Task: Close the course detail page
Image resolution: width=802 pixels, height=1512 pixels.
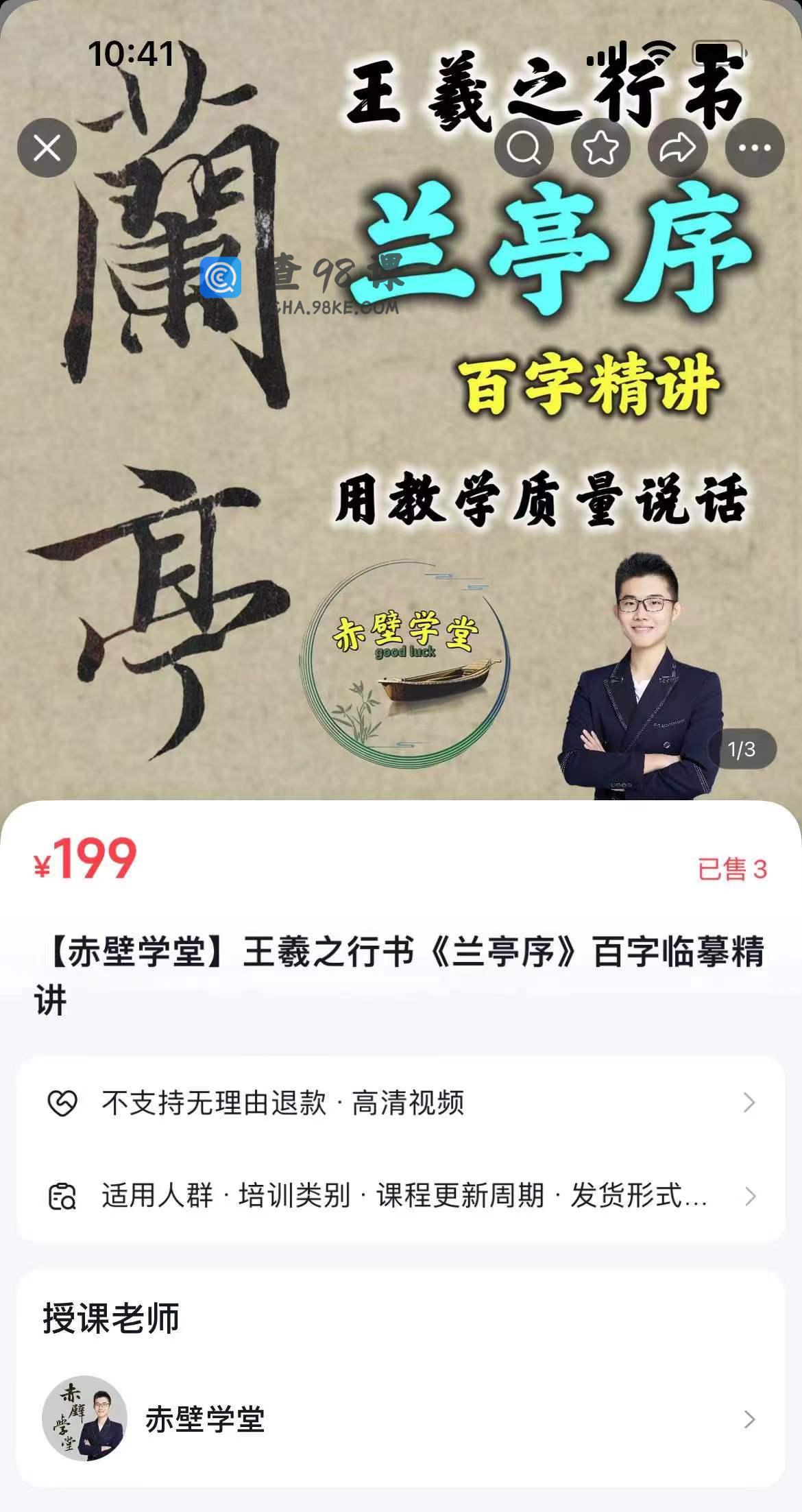Action: coord(47,148)
